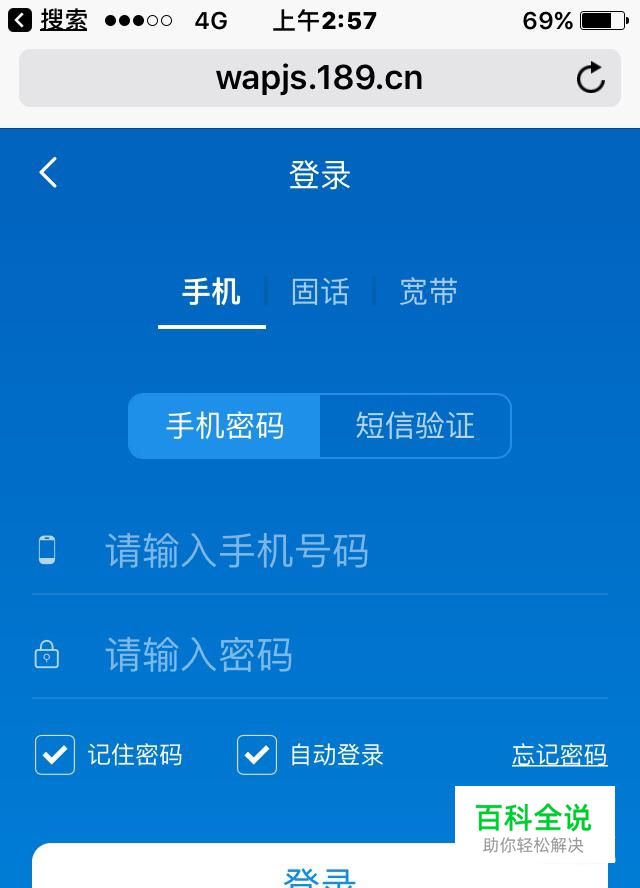Image resolution: width=640 pixels, height=888 pixels.
Task: Tap the wapjs.189.cn address bar
Action: pyautogui.click(x=318, y=78)
